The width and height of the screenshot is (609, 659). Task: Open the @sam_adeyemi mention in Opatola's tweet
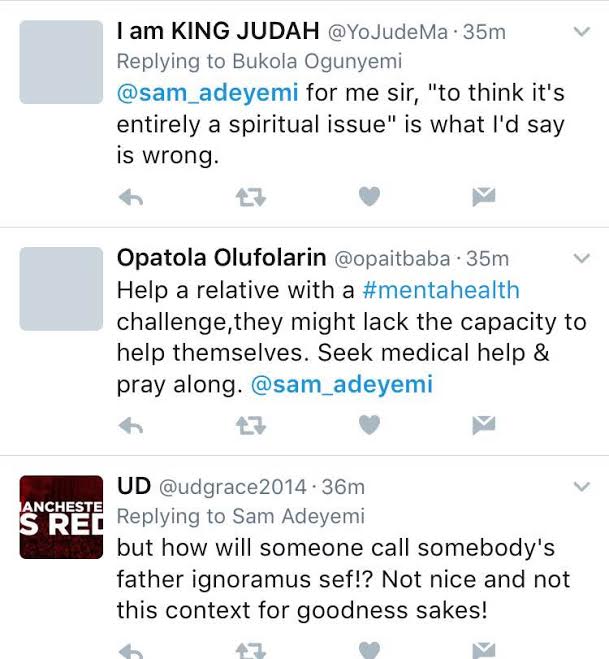point(341,386)
